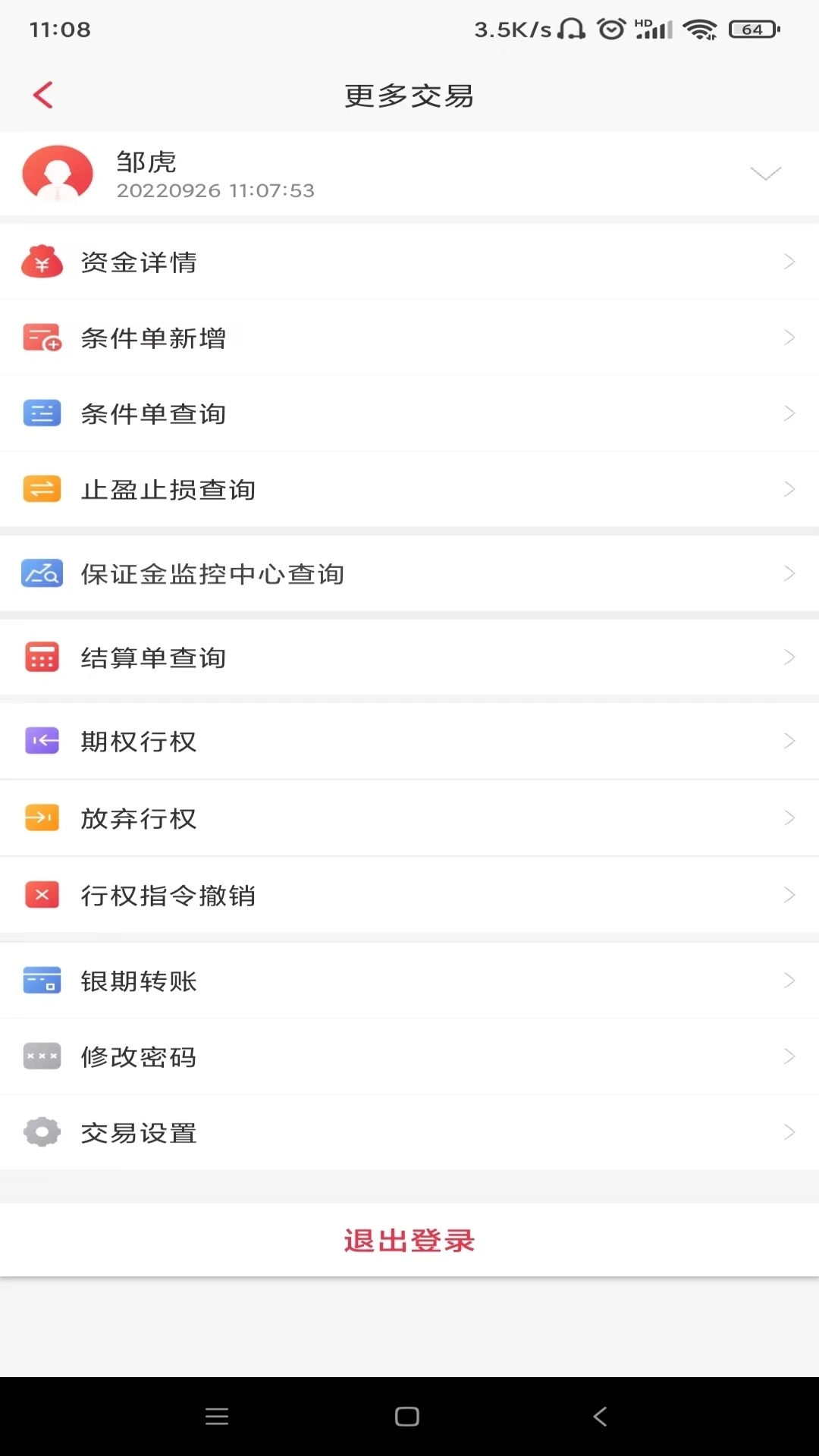Open the 资金详情 money bag icon

coord(42,262)
